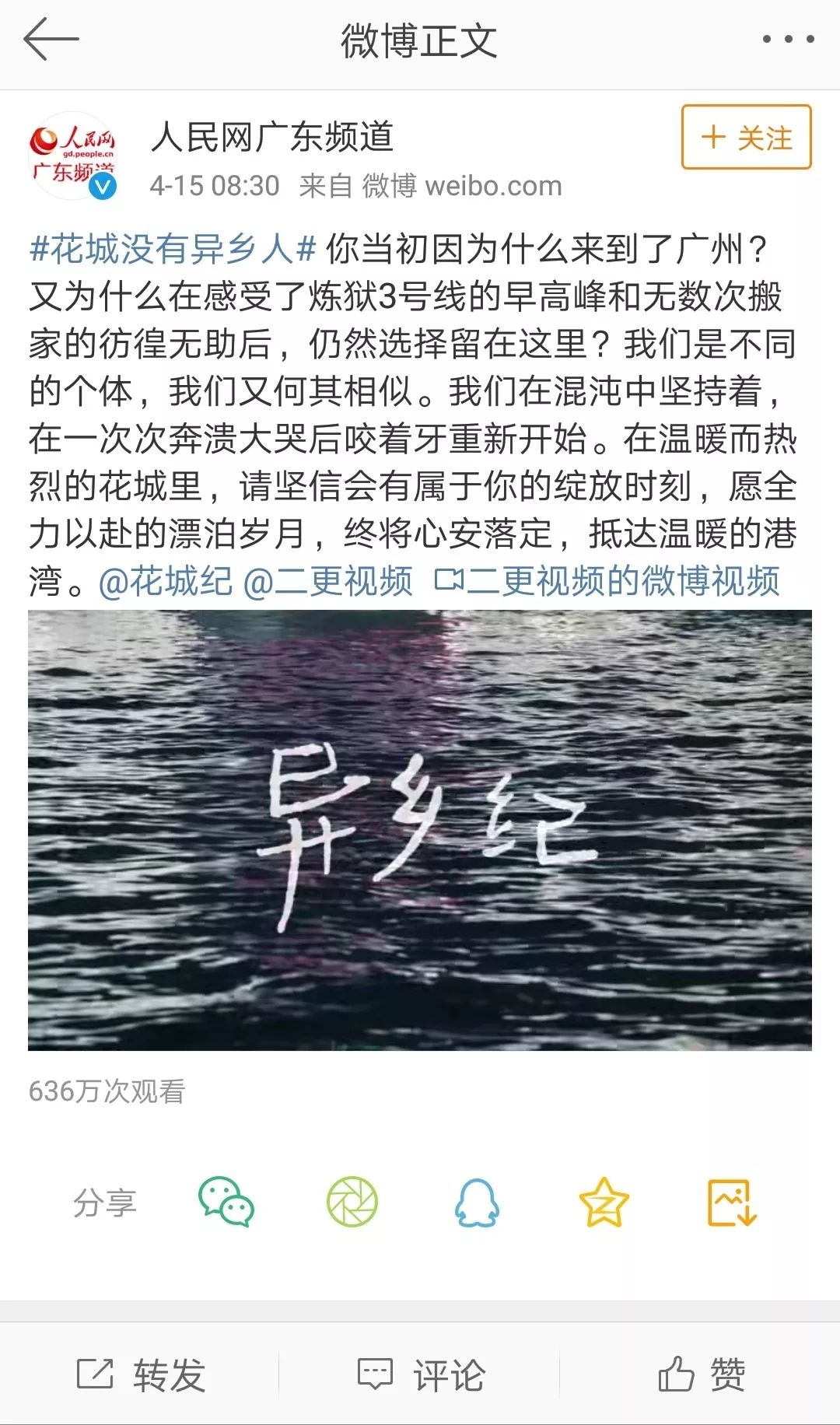Open the three-dot overflow menu

(788, 39)
